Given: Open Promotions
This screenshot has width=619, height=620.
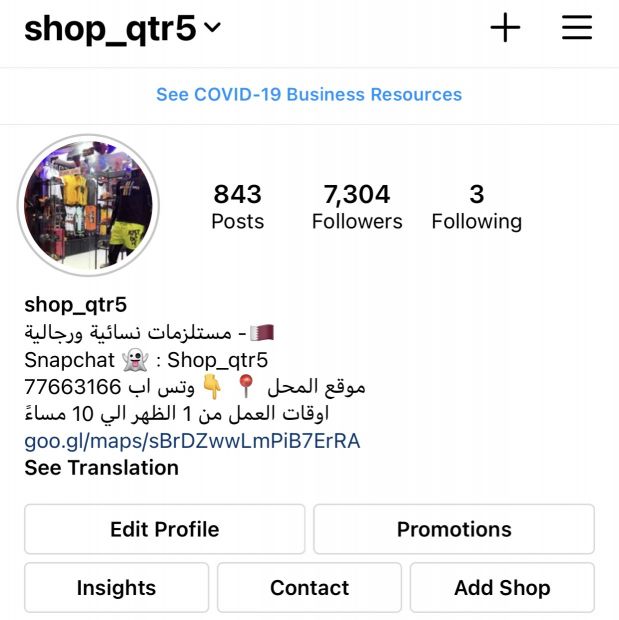Looking at the screenshot, I should (454, 529).
